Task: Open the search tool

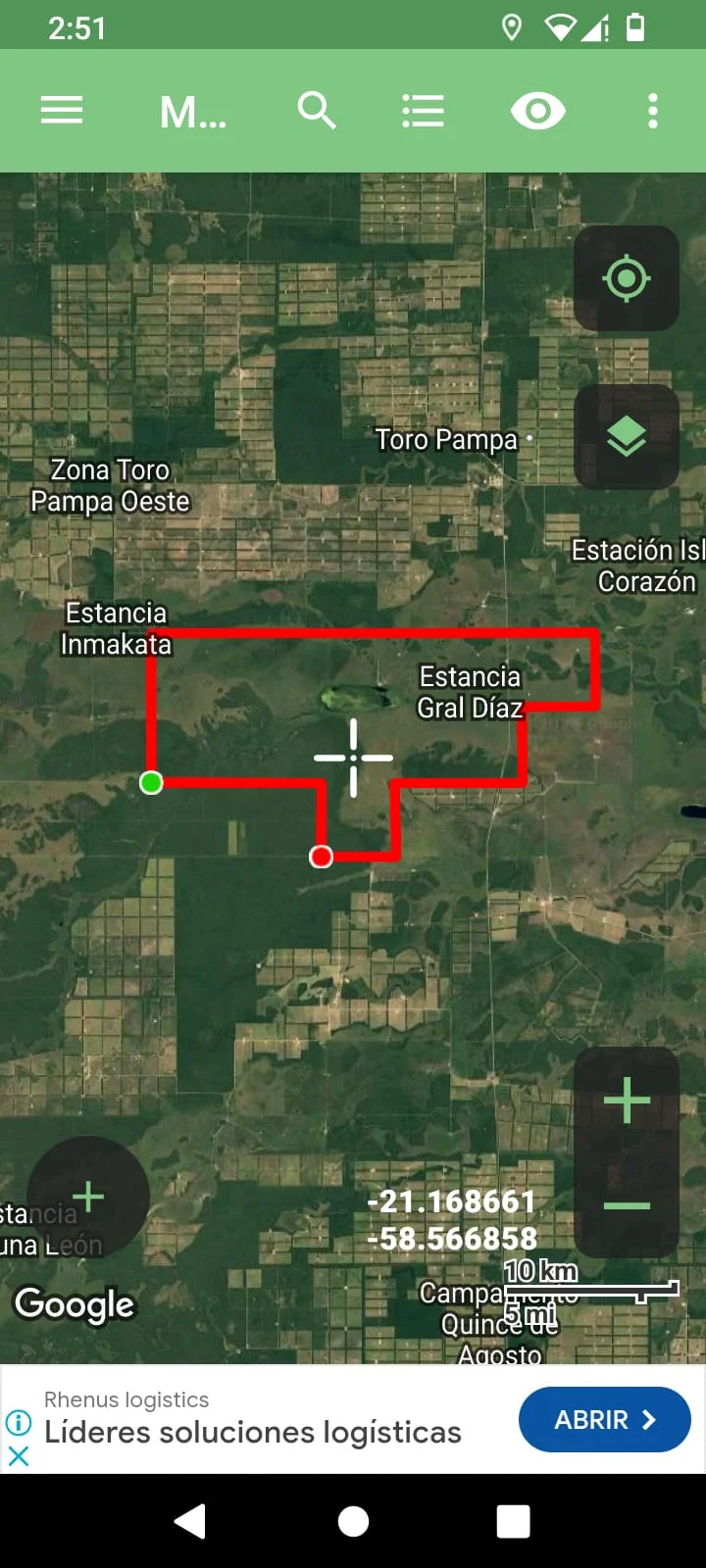Action: point(317,111)
